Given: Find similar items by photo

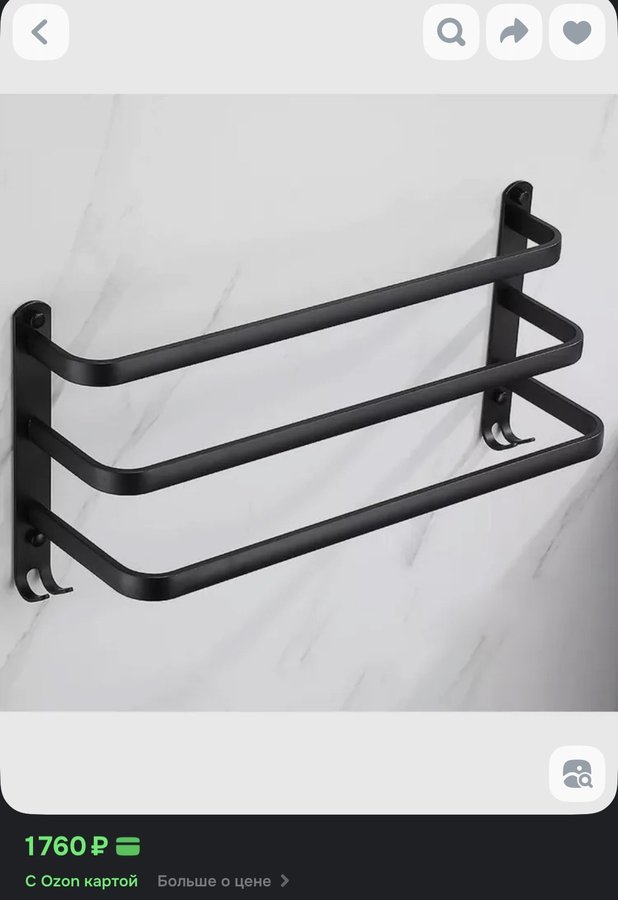Looking at the screenshot, I should (577, 773).
